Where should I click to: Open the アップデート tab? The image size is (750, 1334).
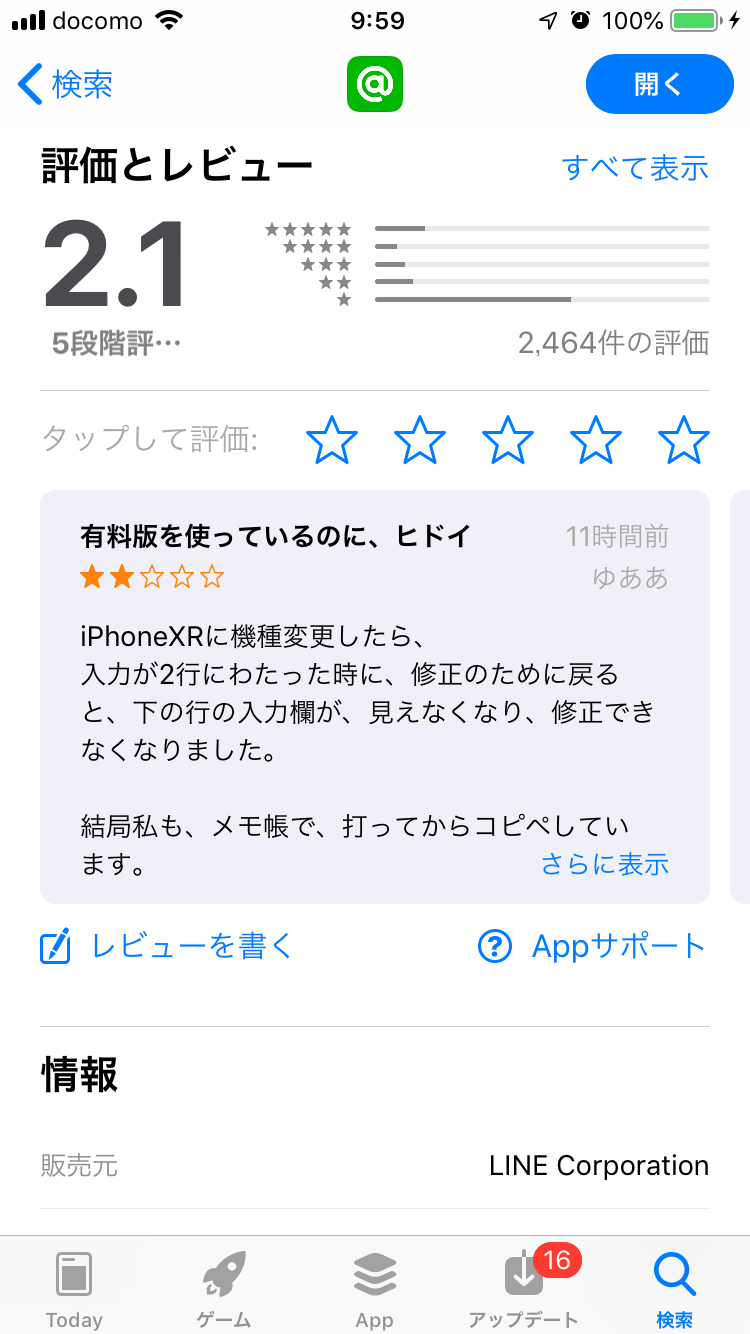point(524,1289)
